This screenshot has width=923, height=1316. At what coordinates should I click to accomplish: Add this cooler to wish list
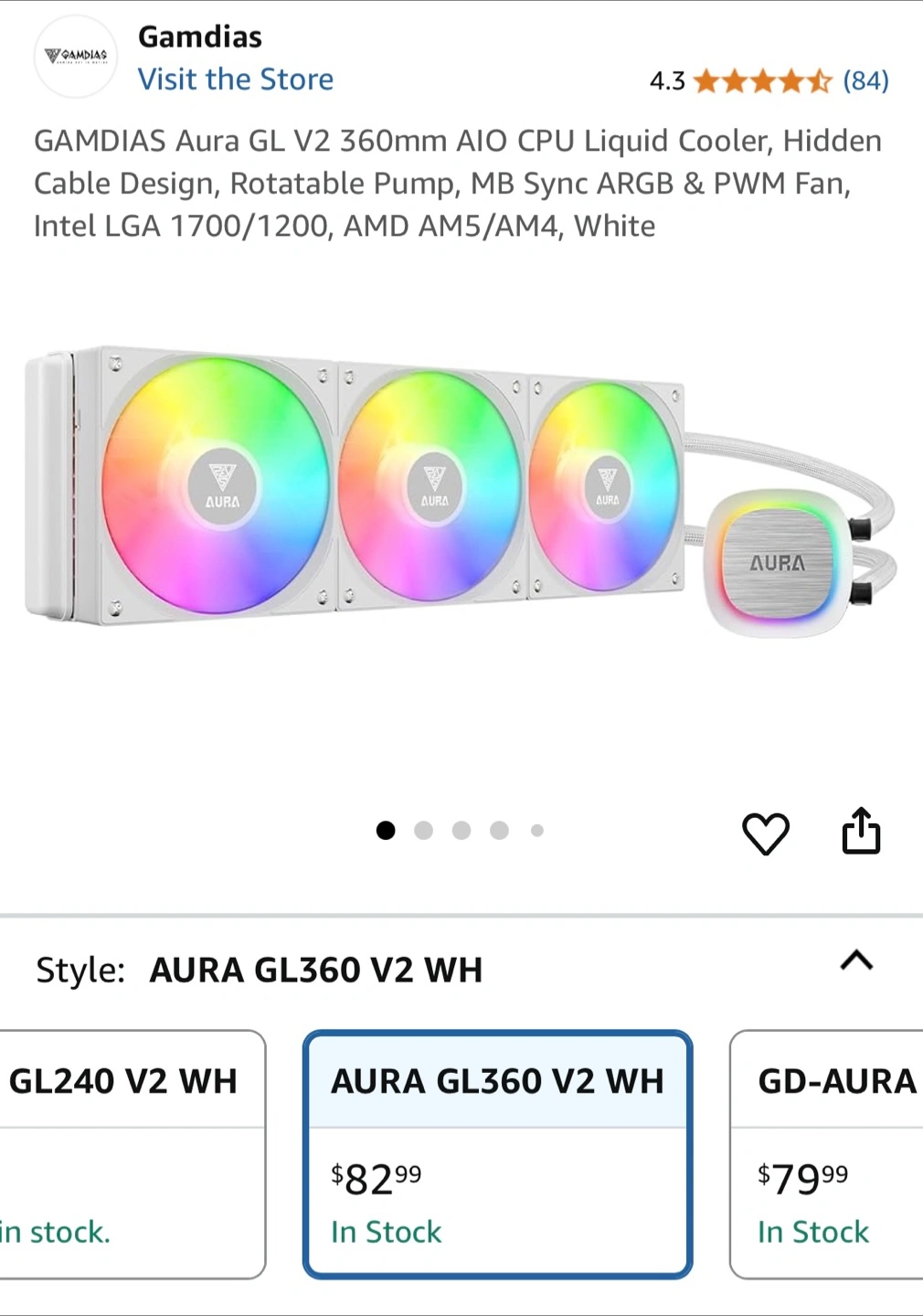pos(765,833)
